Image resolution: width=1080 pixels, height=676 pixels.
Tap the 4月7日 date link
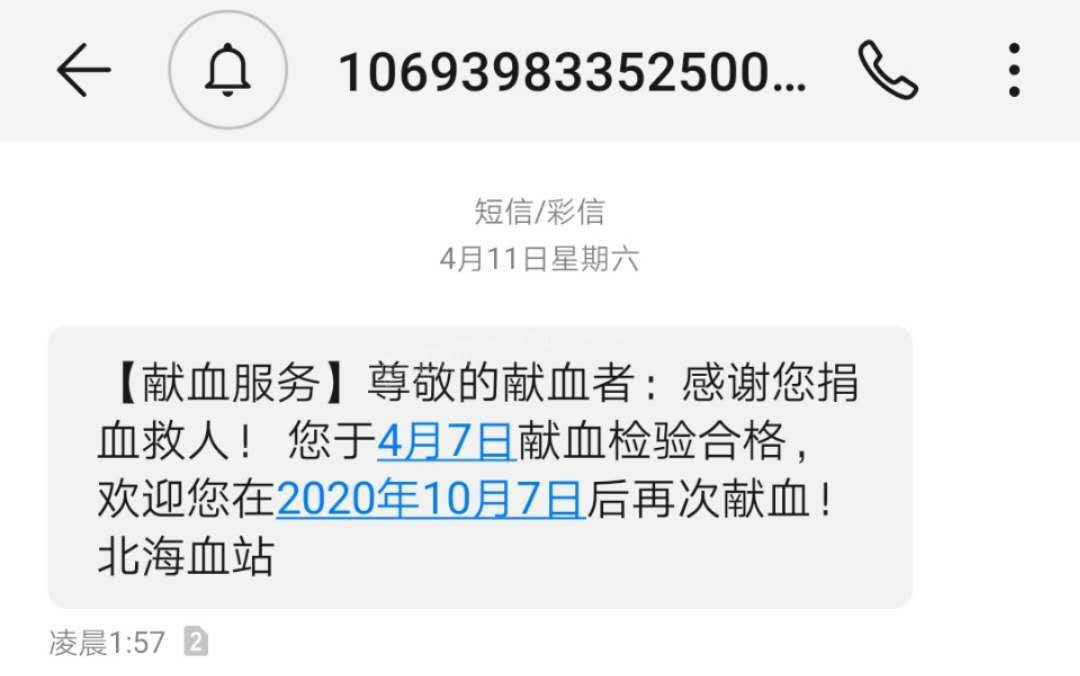point(445,441)
